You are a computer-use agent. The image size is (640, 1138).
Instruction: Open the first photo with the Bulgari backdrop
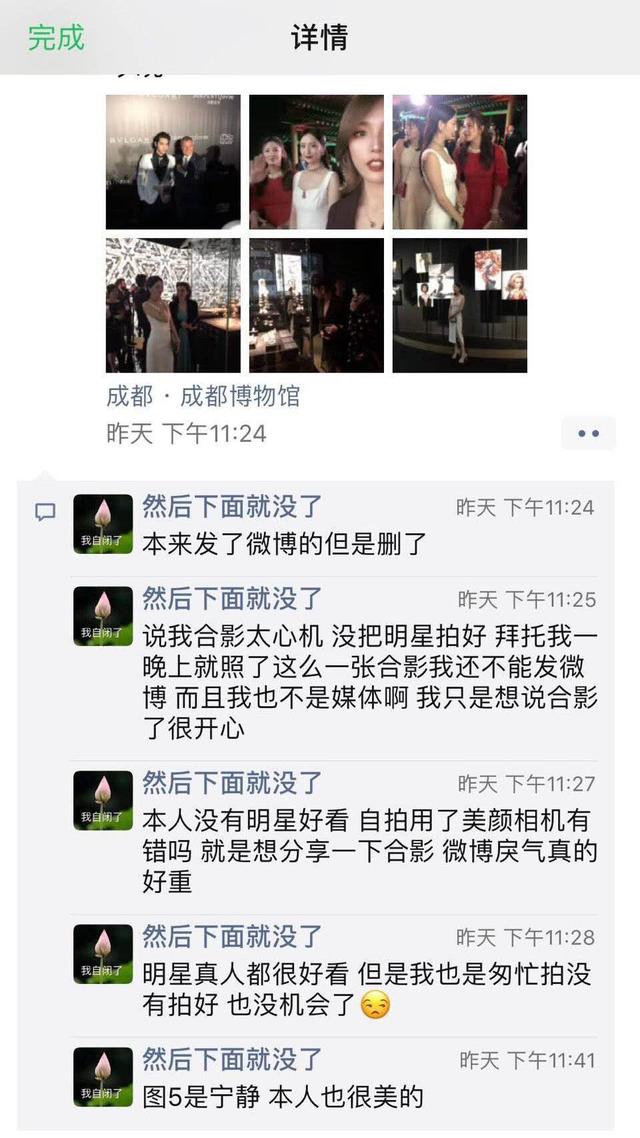173,162
